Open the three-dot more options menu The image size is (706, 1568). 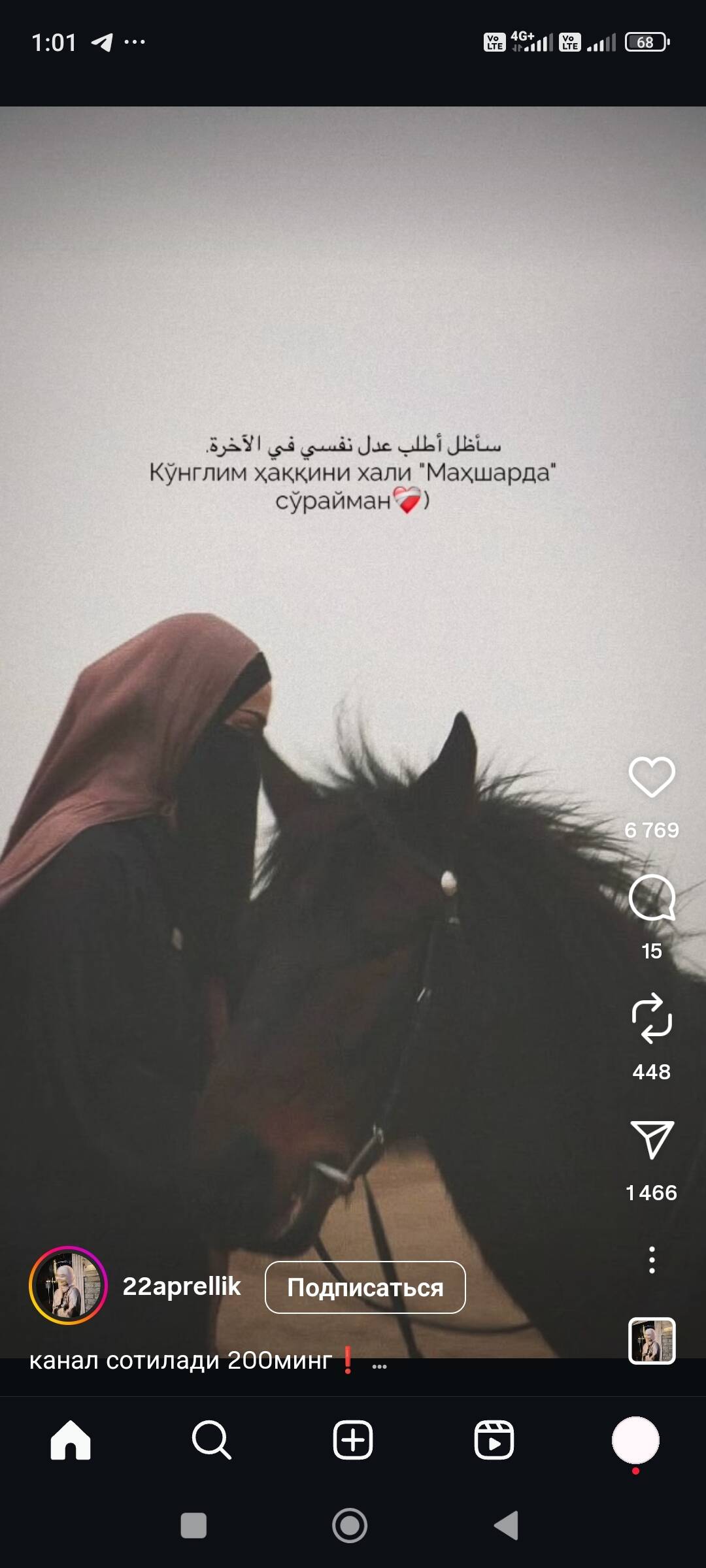[x=651, y=1260]
